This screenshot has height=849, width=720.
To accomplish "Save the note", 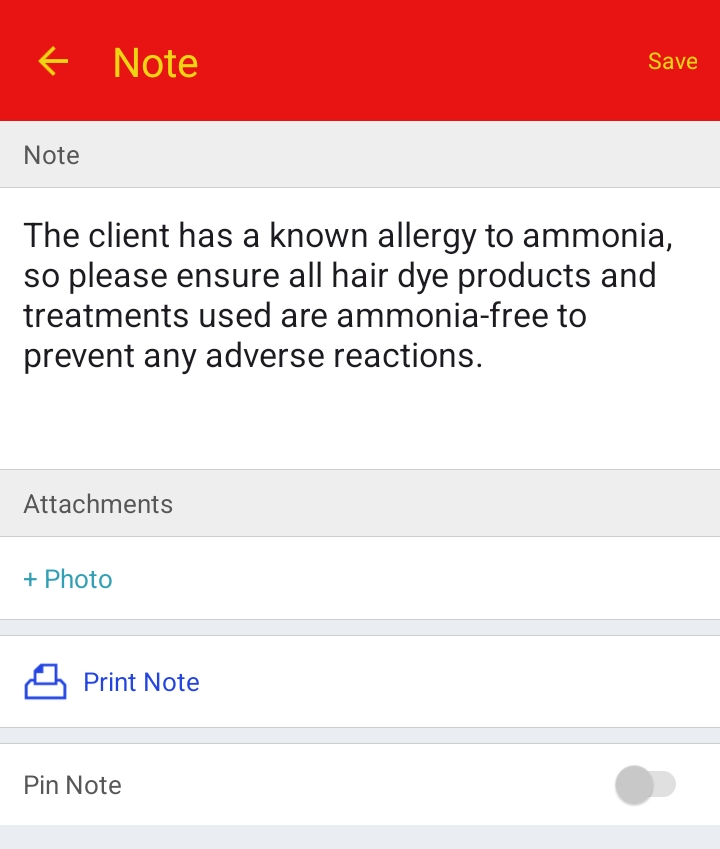I will [672, 62].
